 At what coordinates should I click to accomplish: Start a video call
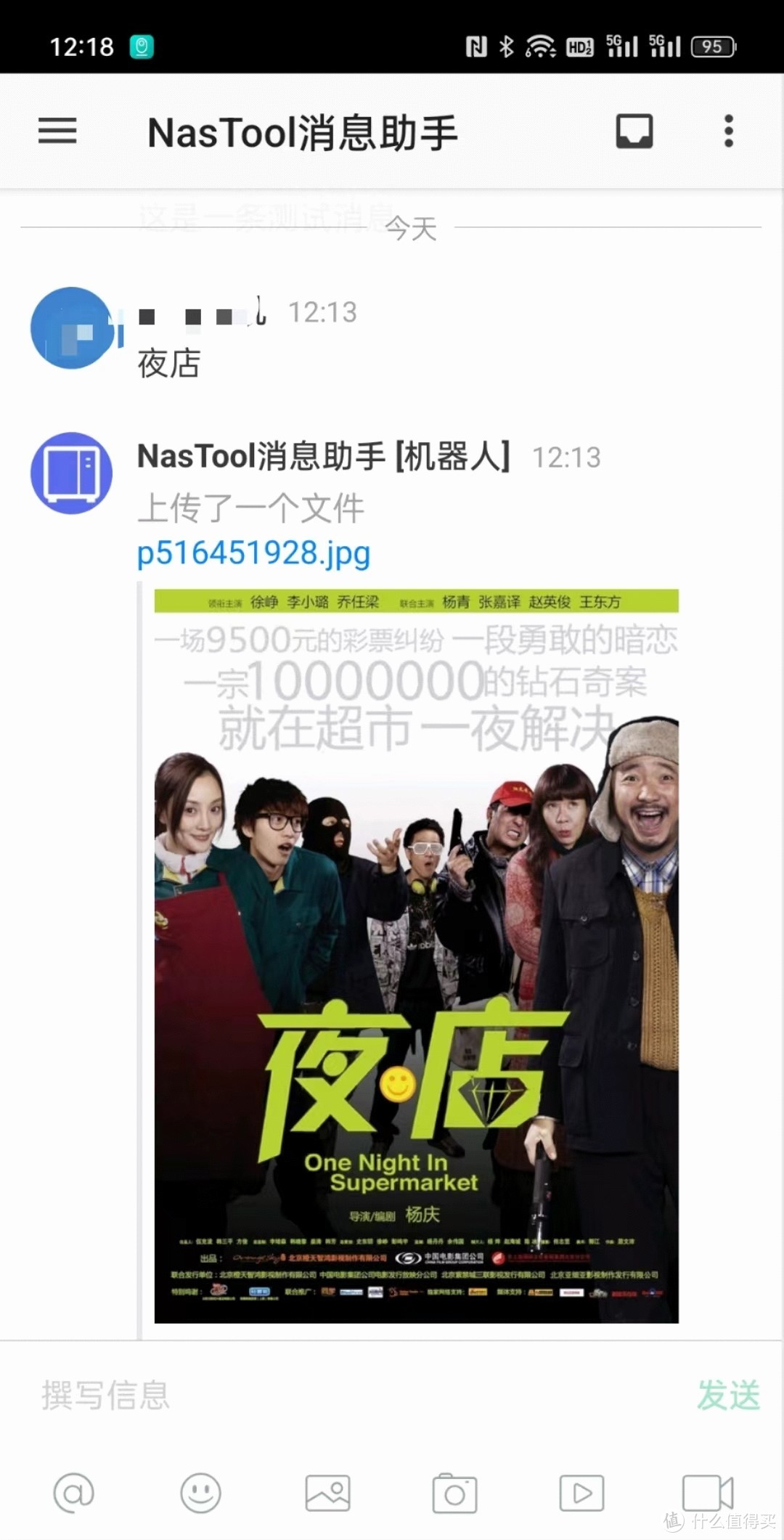(708, 1493)
